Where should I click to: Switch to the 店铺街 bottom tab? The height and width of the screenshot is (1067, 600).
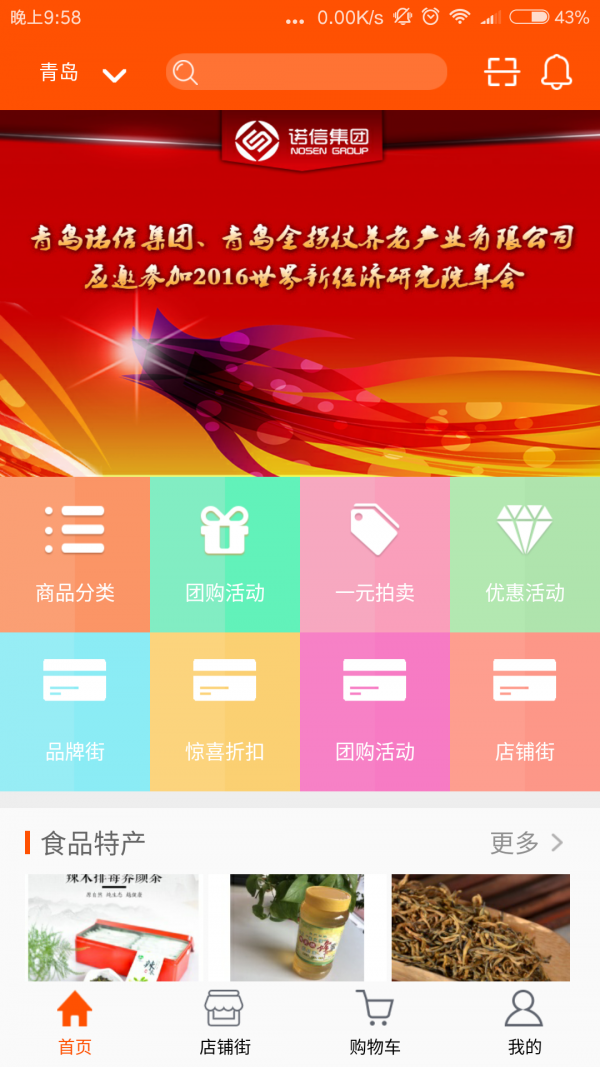coord(225,1022)
